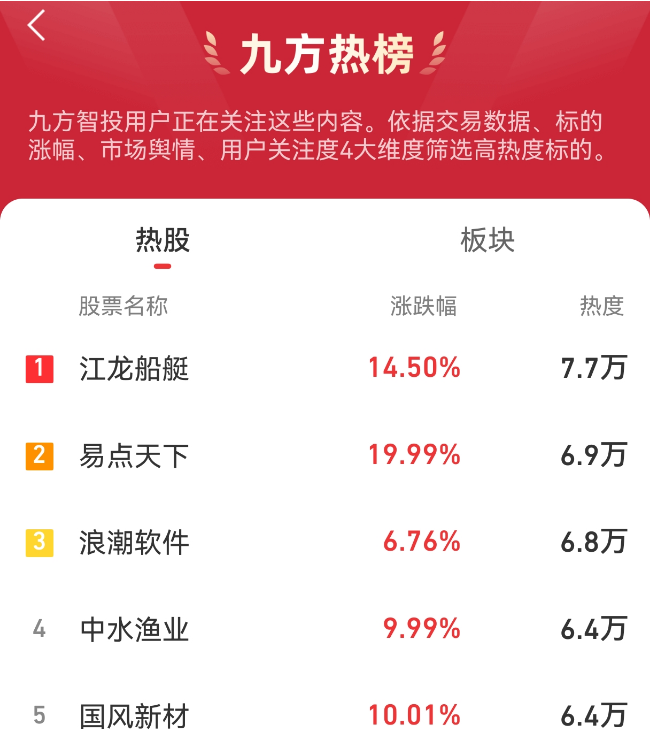The height and width of the screenshot is (744, 650).
Task: Open the stock 易点天下
Action: coord(134,456)
